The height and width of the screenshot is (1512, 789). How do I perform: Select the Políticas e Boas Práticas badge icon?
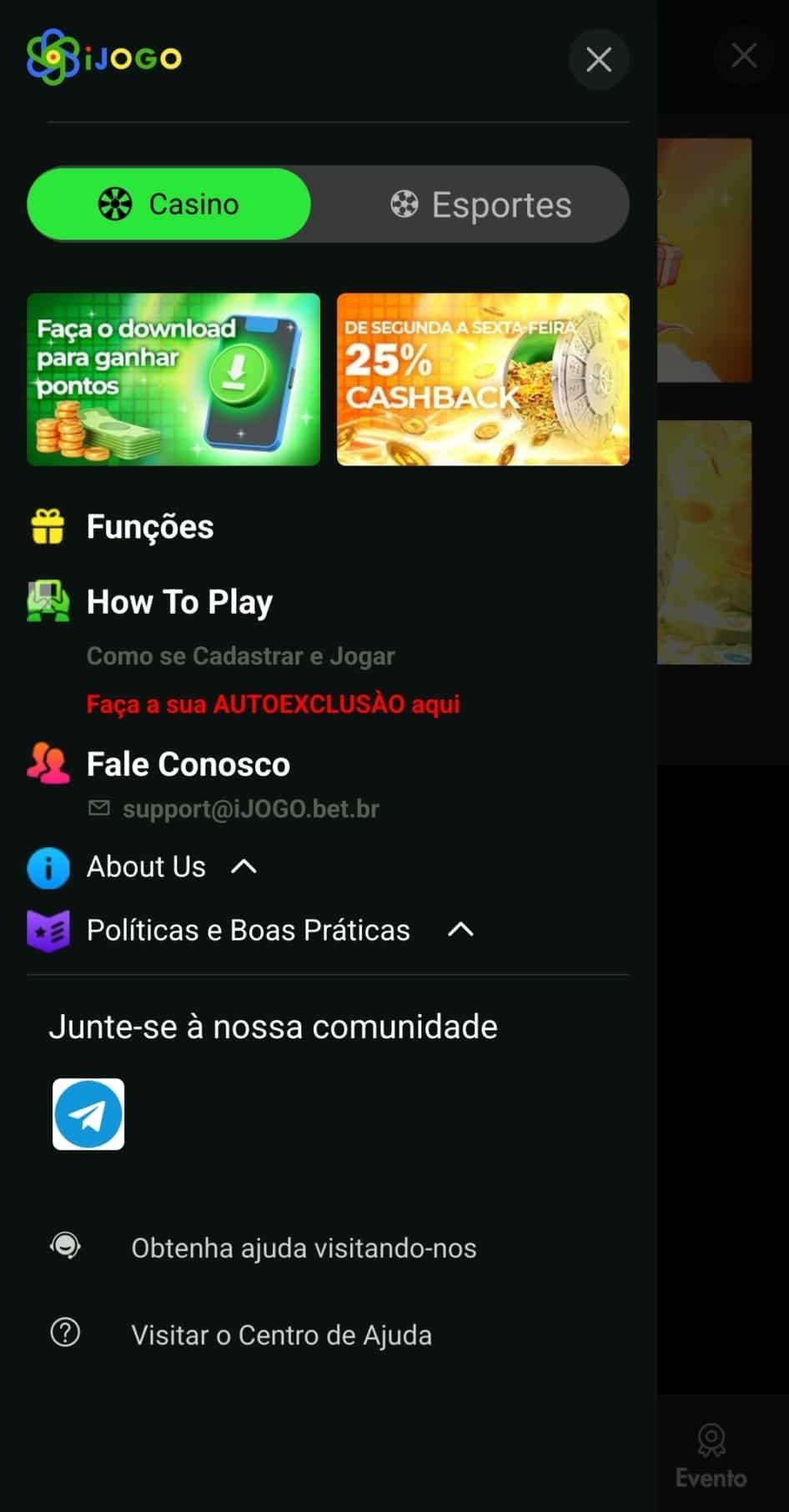point(48,929)
